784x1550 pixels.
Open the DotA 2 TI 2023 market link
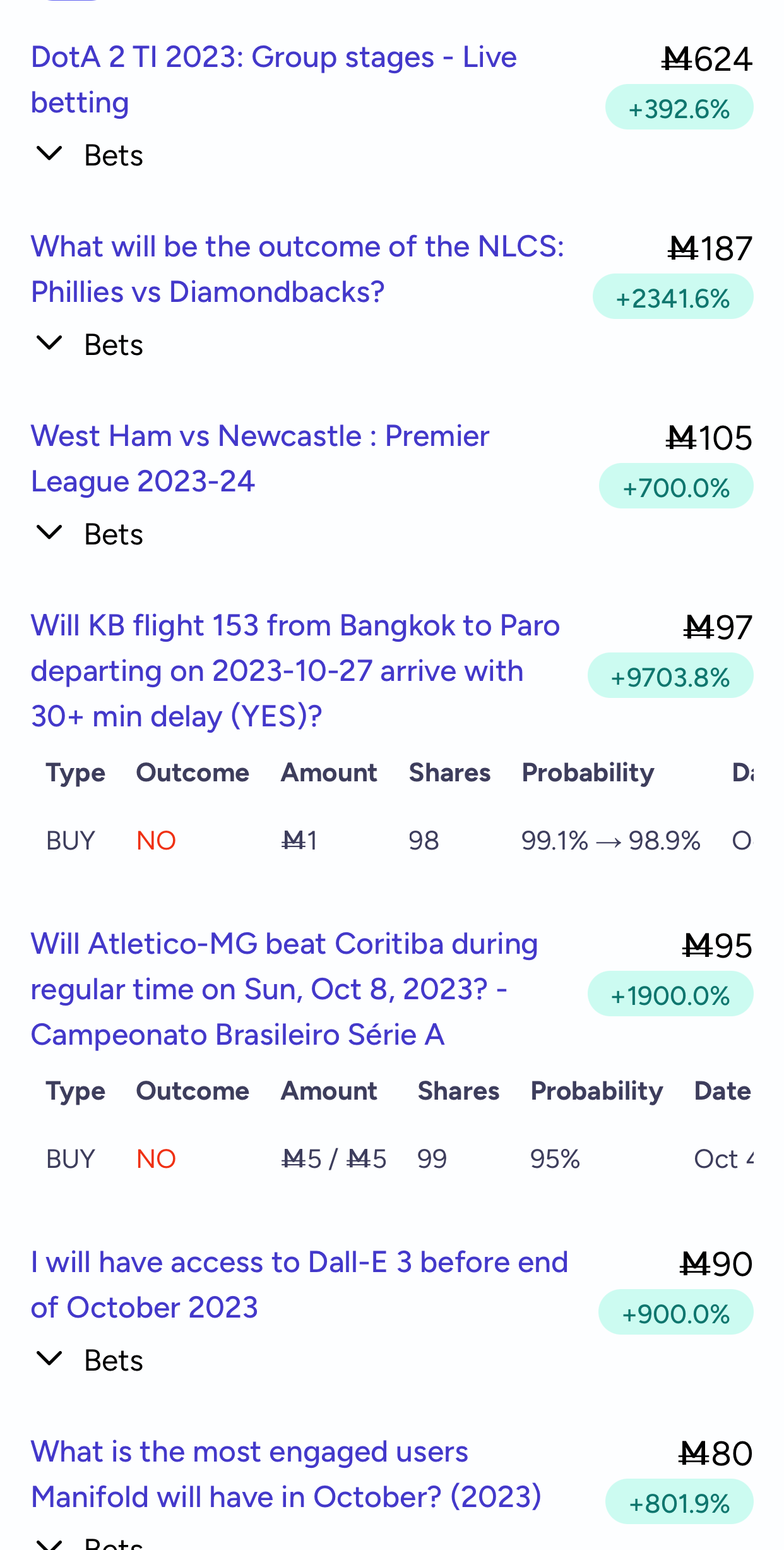[274, 80]
